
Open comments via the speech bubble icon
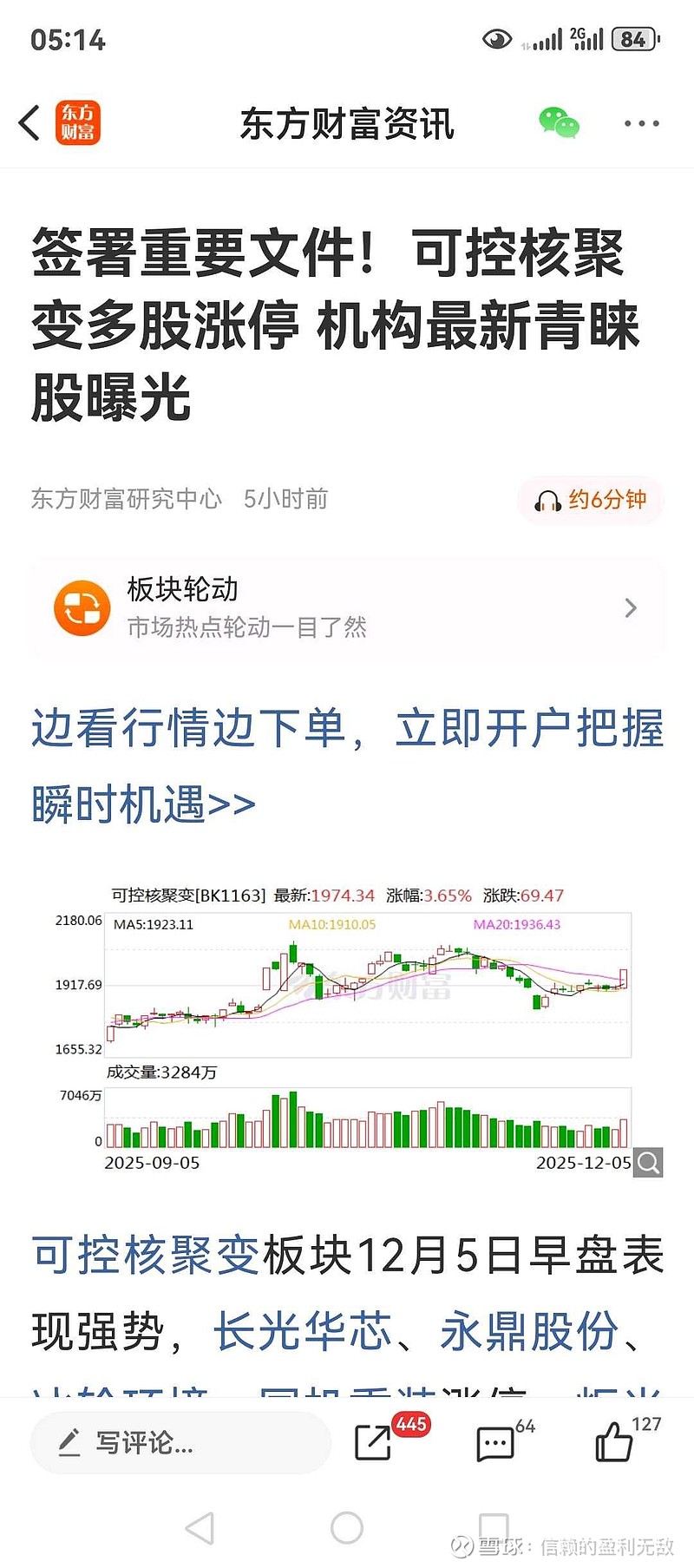[494, 1443]
